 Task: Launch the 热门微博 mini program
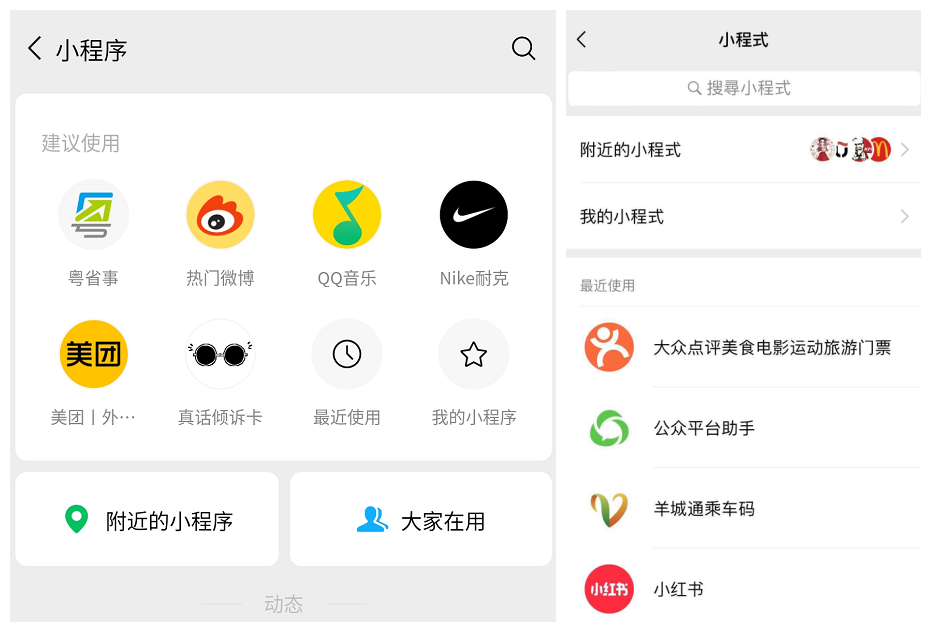point(220,215)
